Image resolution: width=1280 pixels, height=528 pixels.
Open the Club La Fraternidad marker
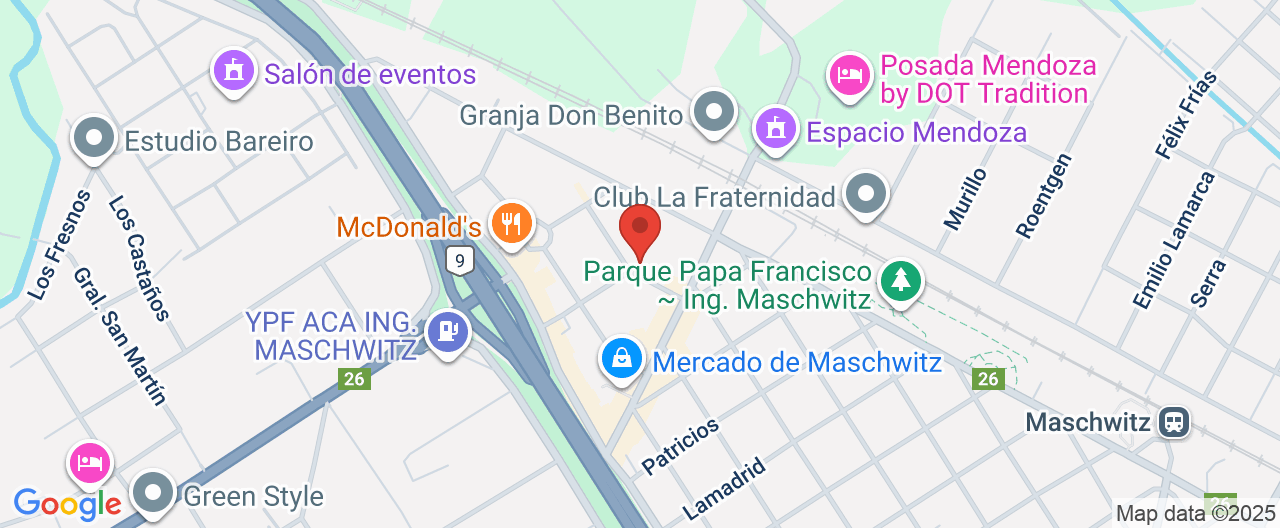click(866, 194)
